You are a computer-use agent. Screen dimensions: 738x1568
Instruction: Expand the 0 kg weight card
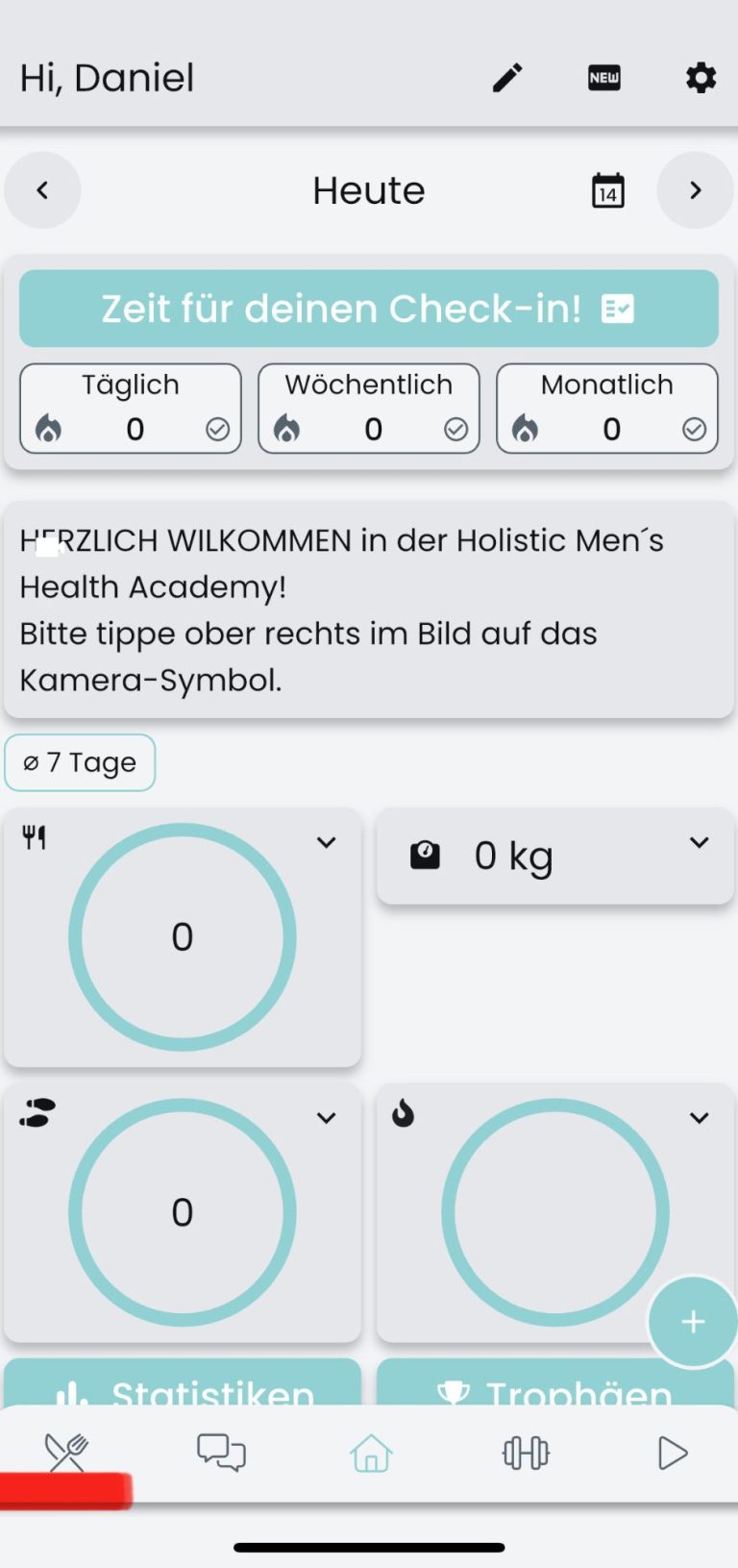tap(699, 843)
